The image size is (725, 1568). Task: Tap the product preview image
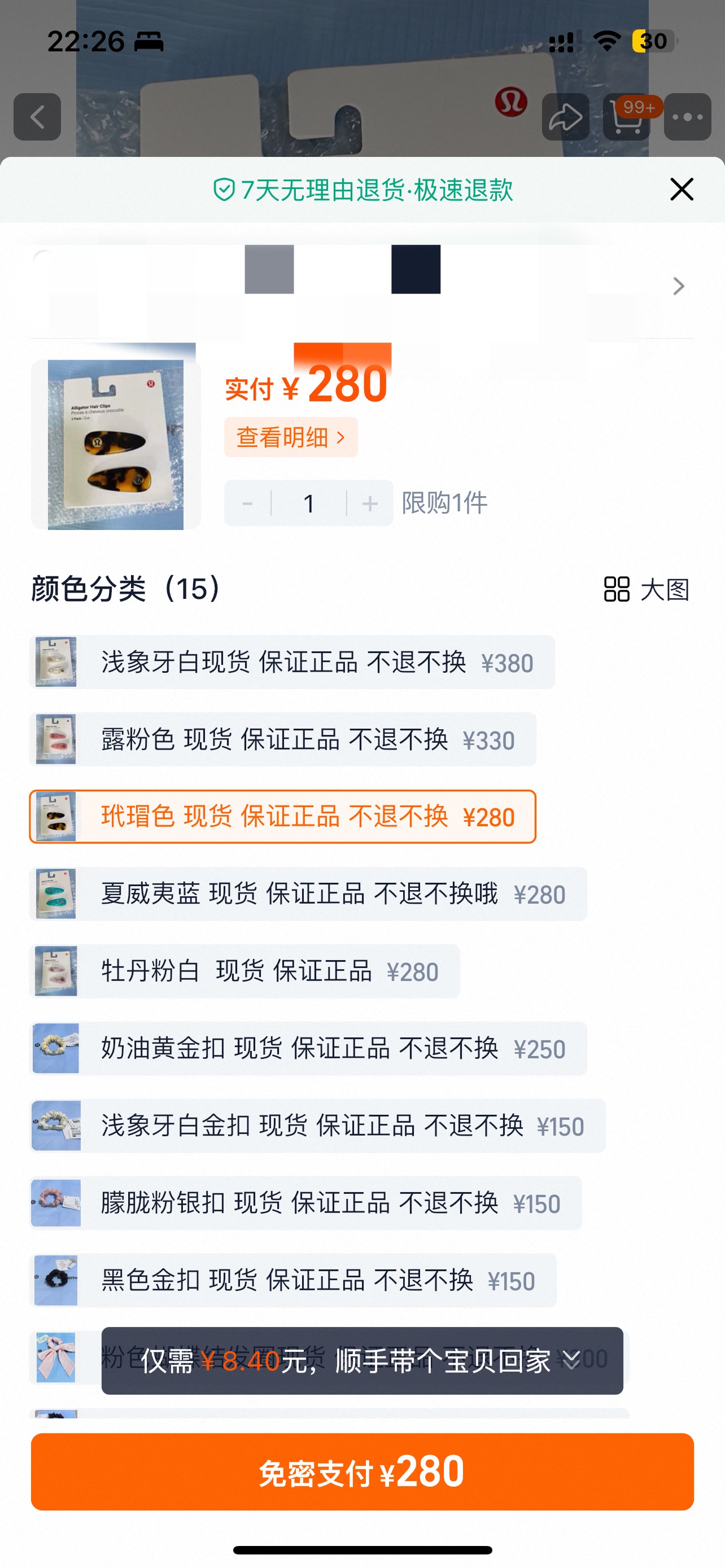[116, 444]
